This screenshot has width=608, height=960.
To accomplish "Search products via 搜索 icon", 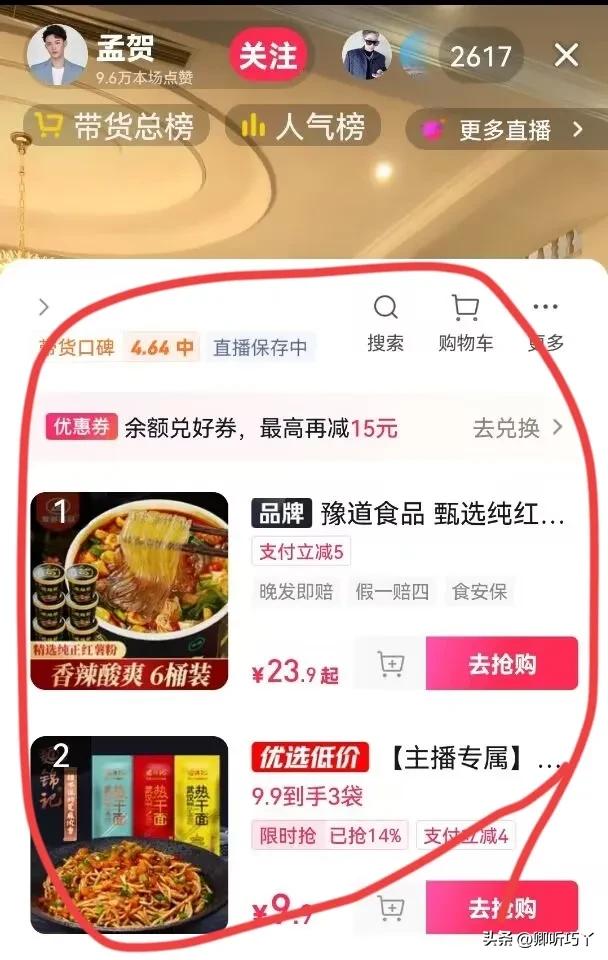I will click(x=385, y=323).
